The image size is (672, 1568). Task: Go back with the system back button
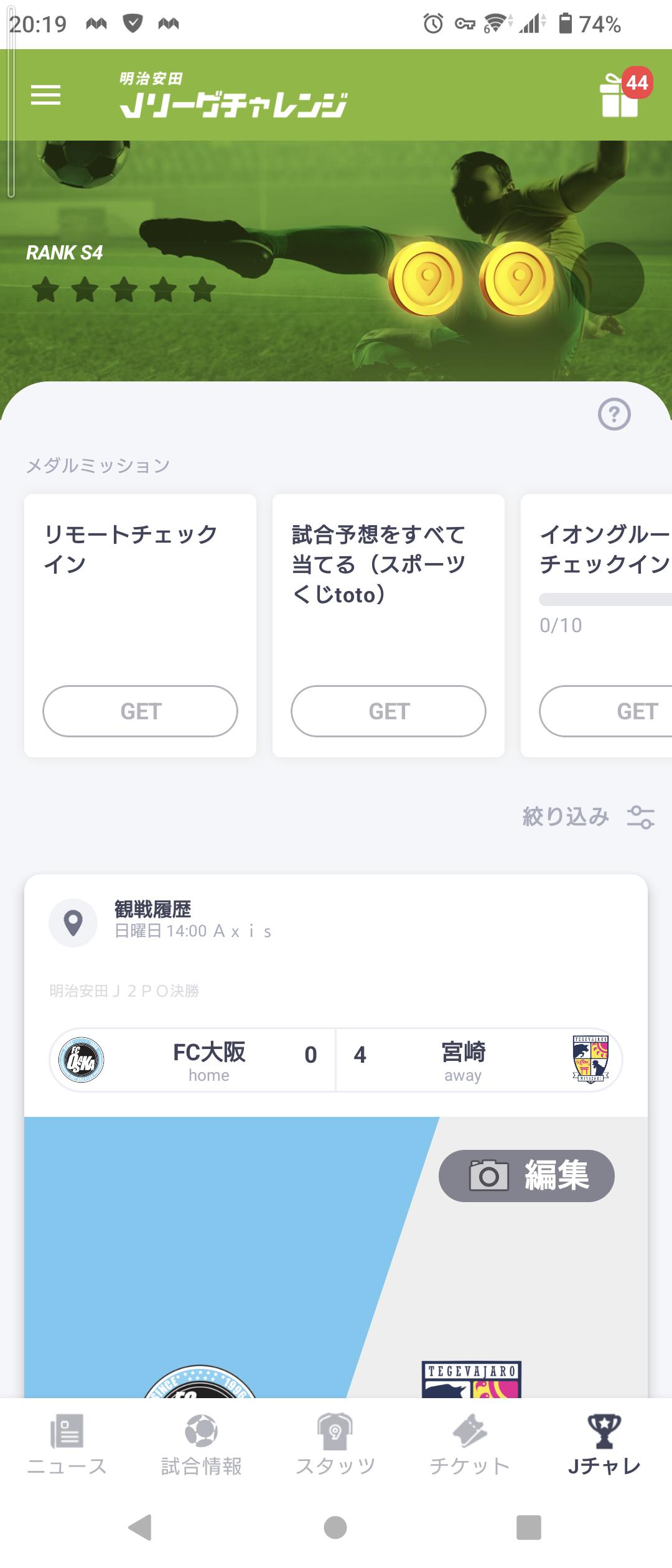(141, 1527)
